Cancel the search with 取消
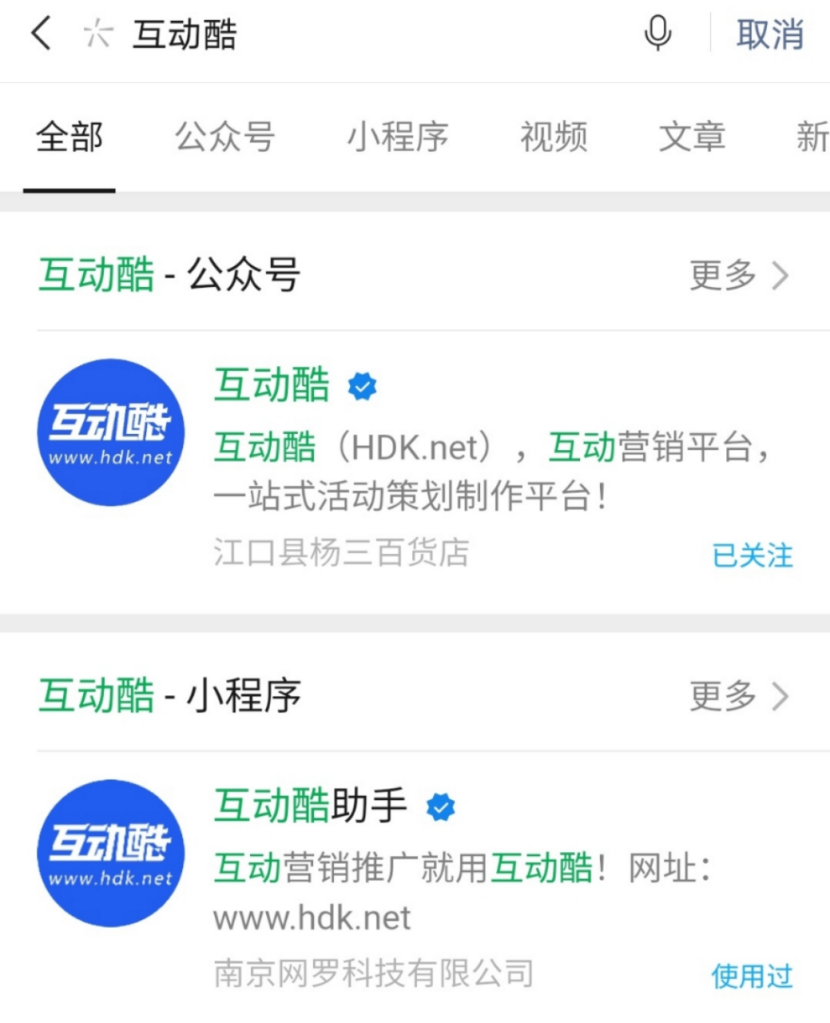 point(770,35)
